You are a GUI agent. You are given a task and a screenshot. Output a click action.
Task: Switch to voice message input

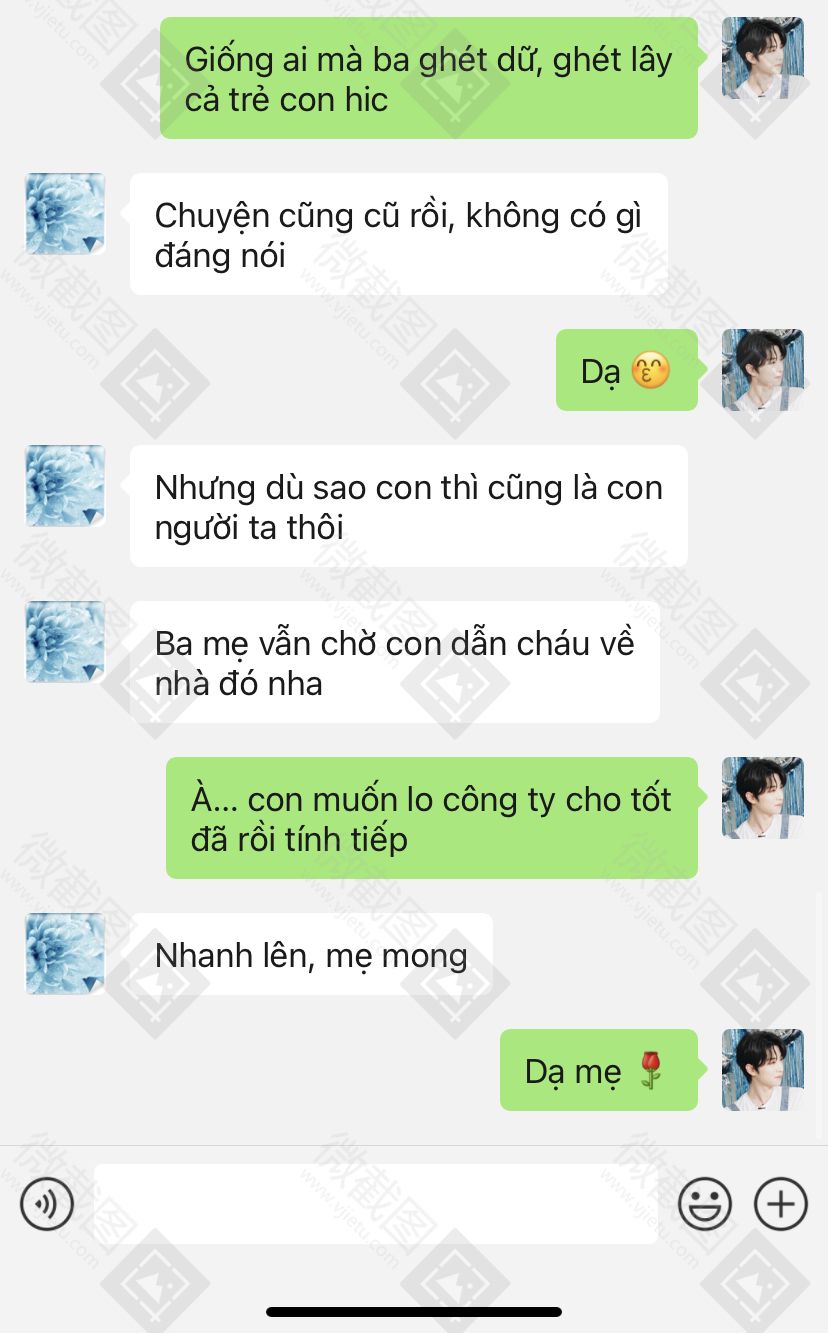(x=47, y=1204)
